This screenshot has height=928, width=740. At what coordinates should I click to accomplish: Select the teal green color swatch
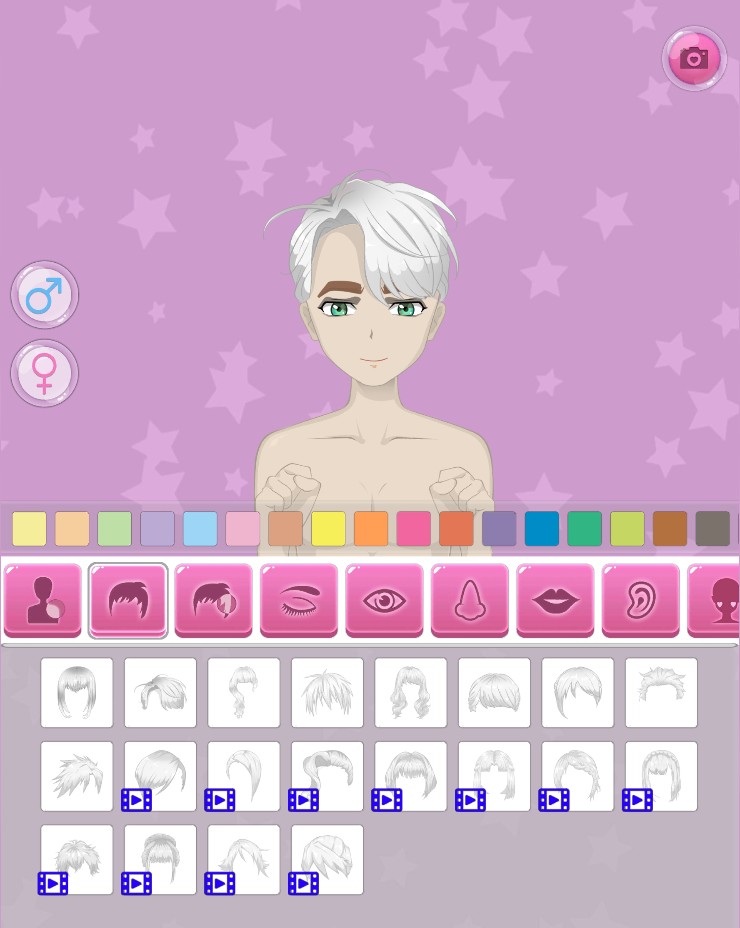click(x=584, y=529)
